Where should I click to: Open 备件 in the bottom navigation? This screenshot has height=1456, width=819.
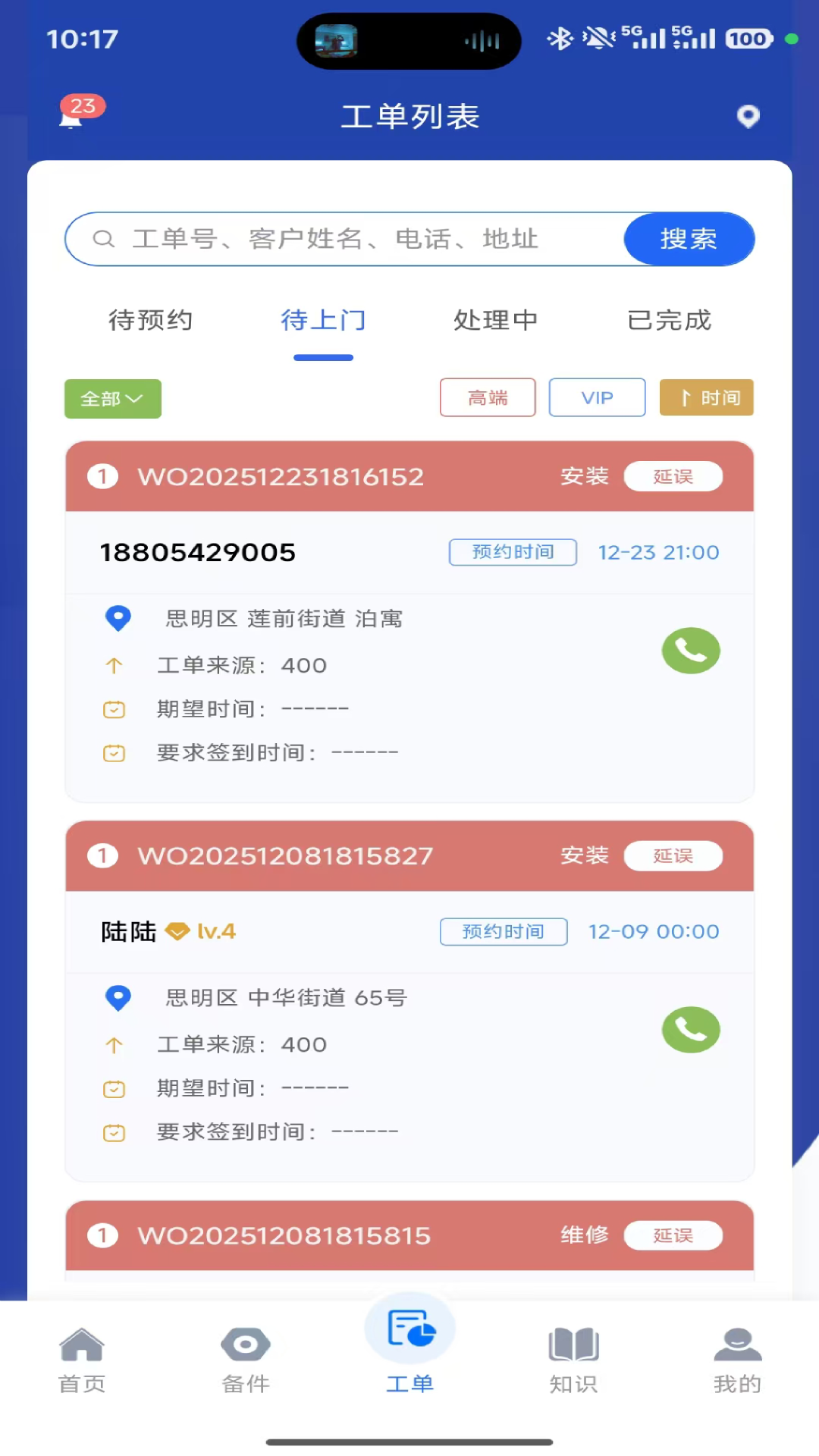click(245, 1357)
